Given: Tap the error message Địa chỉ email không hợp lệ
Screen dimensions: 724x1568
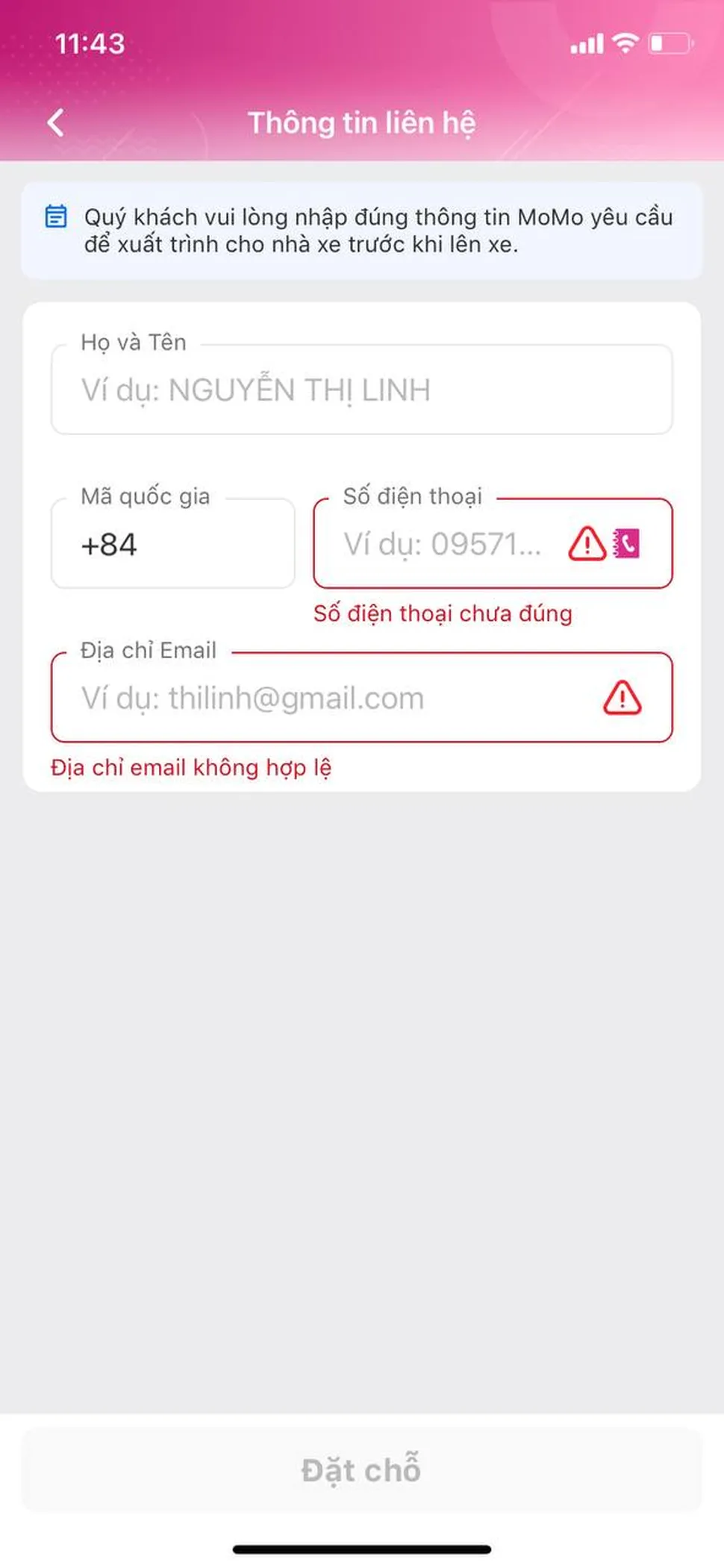Looking at the screenshot, I should click(x=192, y=767).
